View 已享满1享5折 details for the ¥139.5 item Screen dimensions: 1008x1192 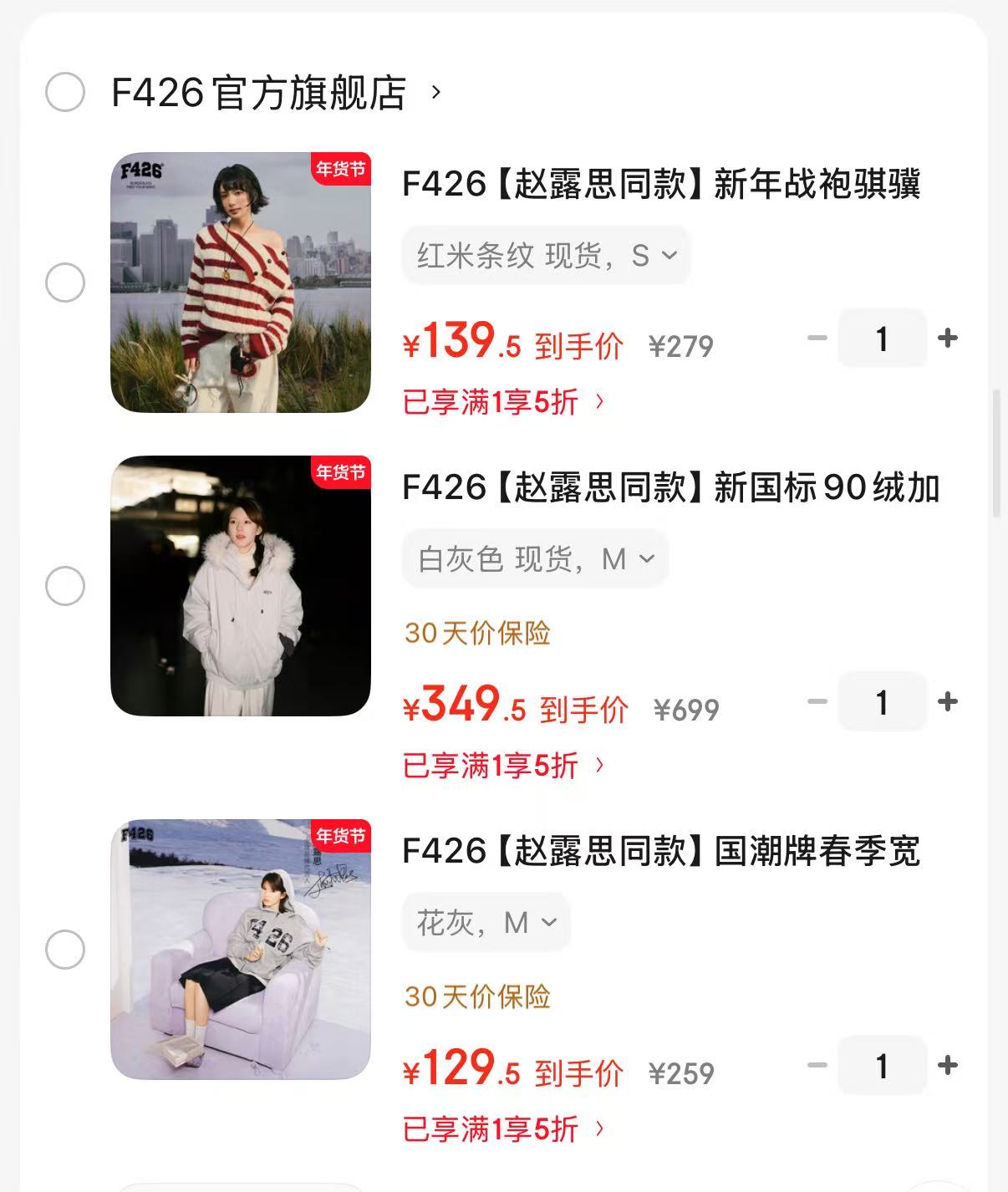(503, 402)
